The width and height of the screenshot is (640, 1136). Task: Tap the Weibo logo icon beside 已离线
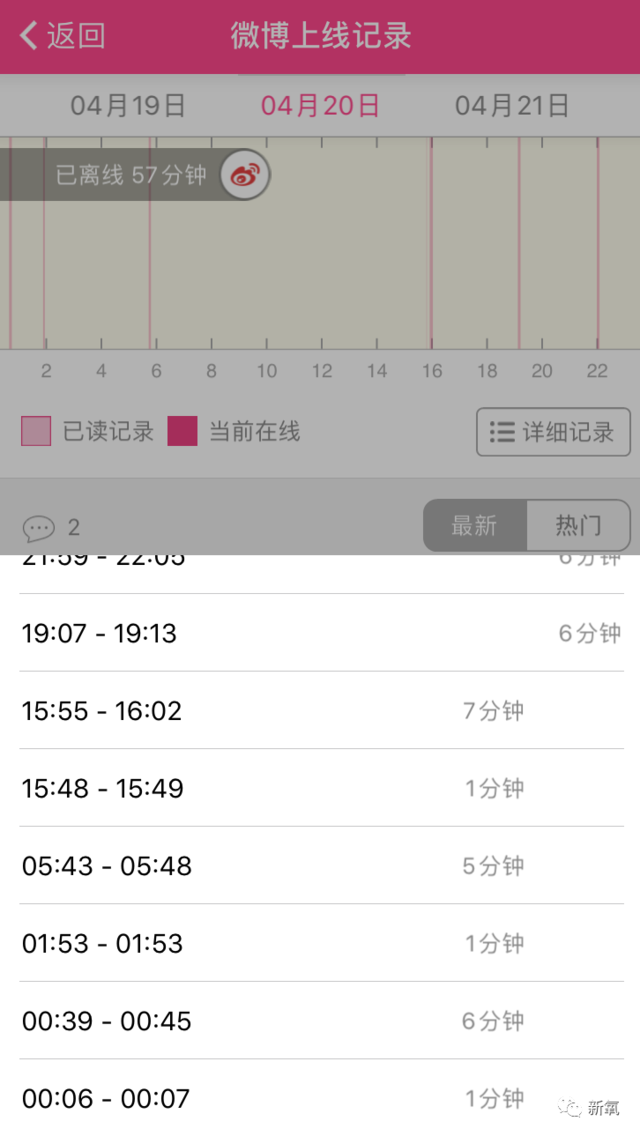pos(245,176)
